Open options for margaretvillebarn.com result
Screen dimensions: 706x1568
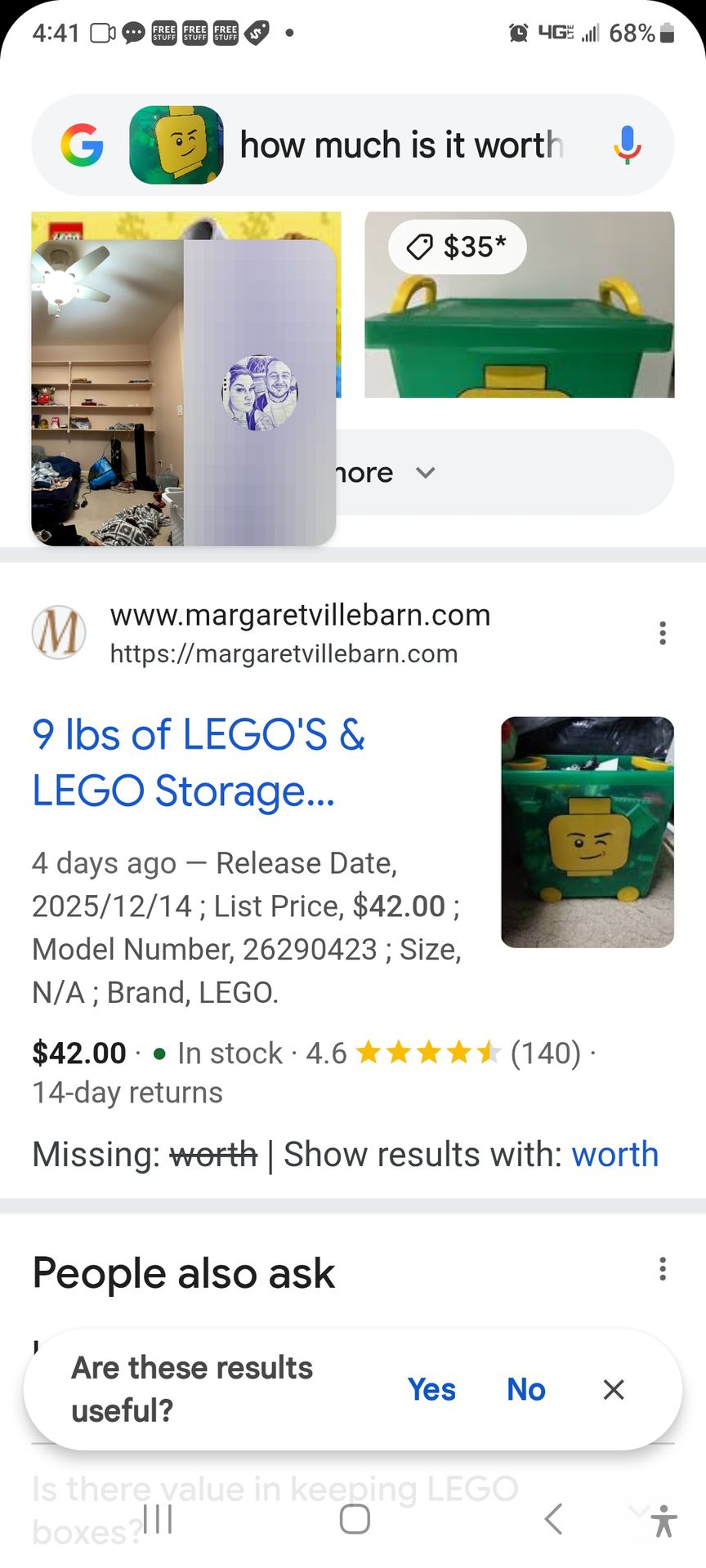pos(662,633)
